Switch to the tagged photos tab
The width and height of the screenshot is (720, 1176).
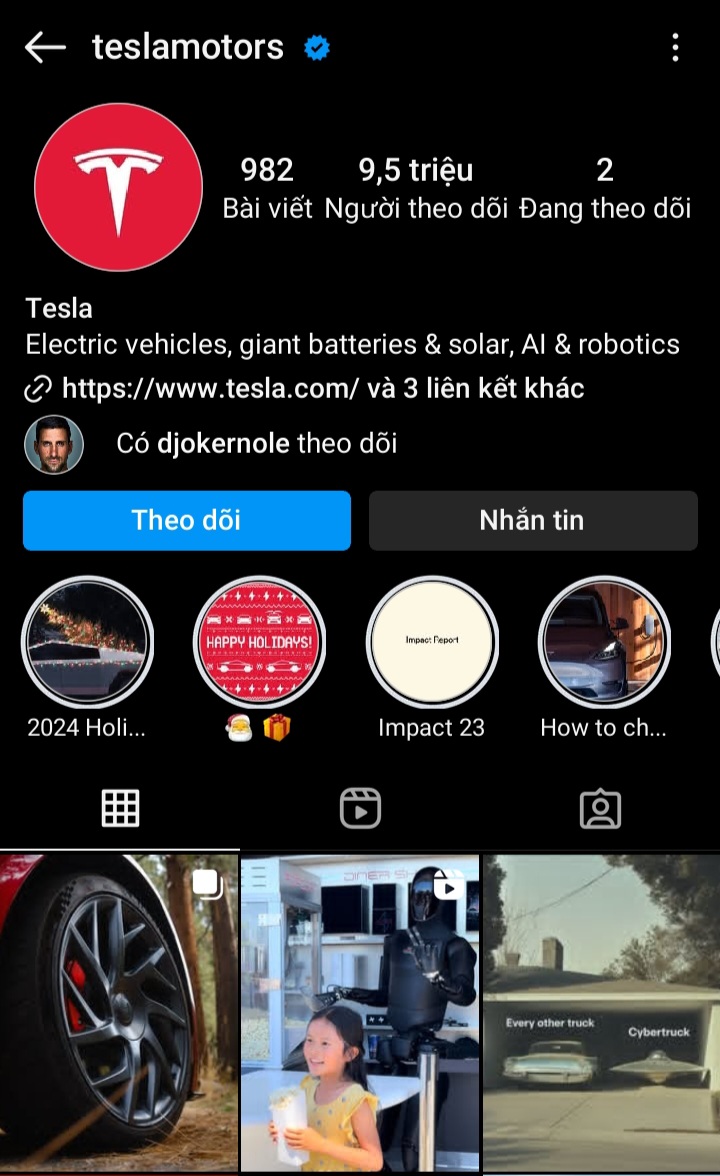point(600,808)
